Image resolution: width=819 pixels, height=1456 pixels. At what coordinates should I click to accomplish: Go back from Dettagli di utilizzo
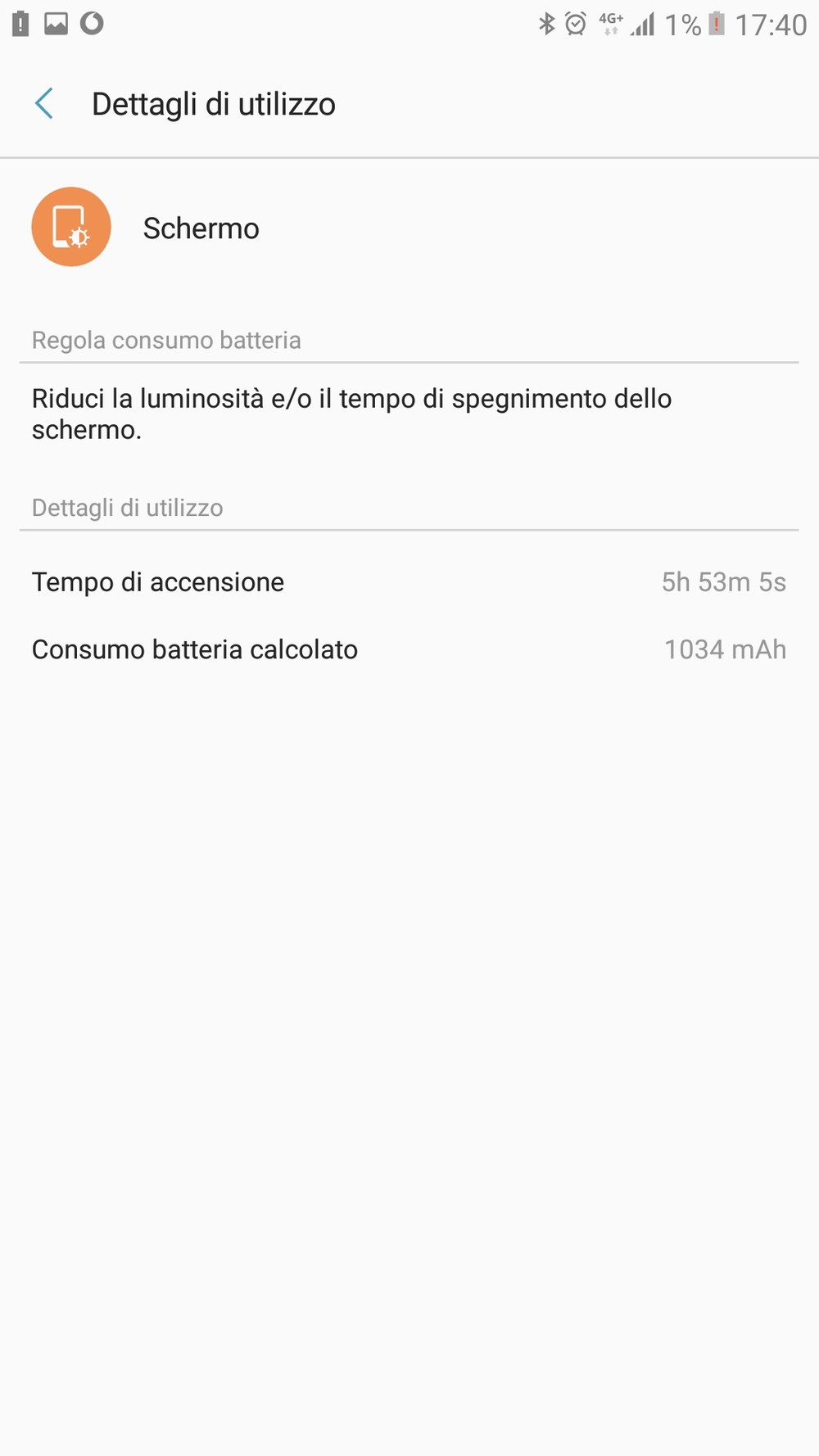44,104
